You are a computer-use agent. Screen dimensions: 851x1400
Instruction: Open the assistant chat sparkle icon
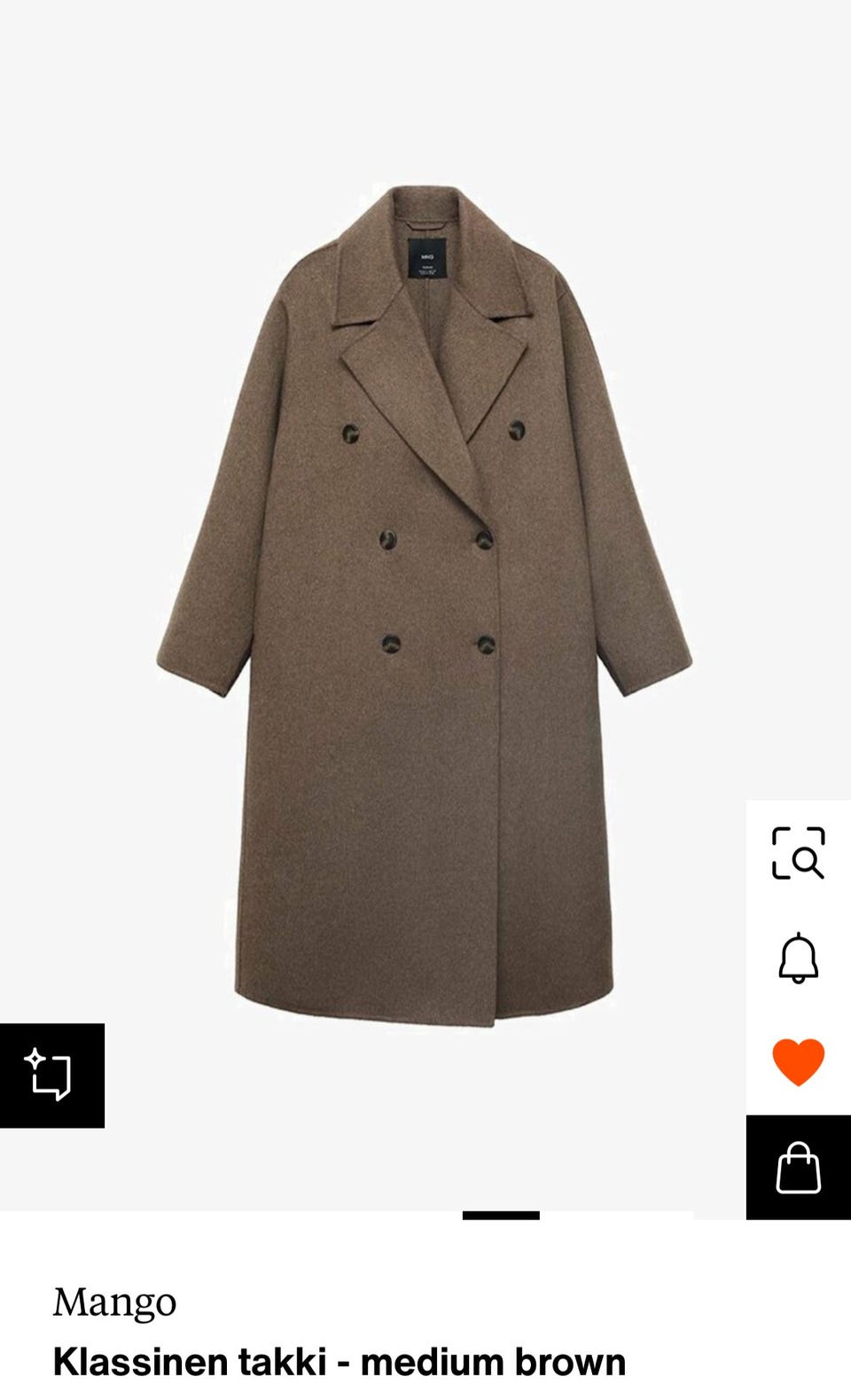(51, 1075)
